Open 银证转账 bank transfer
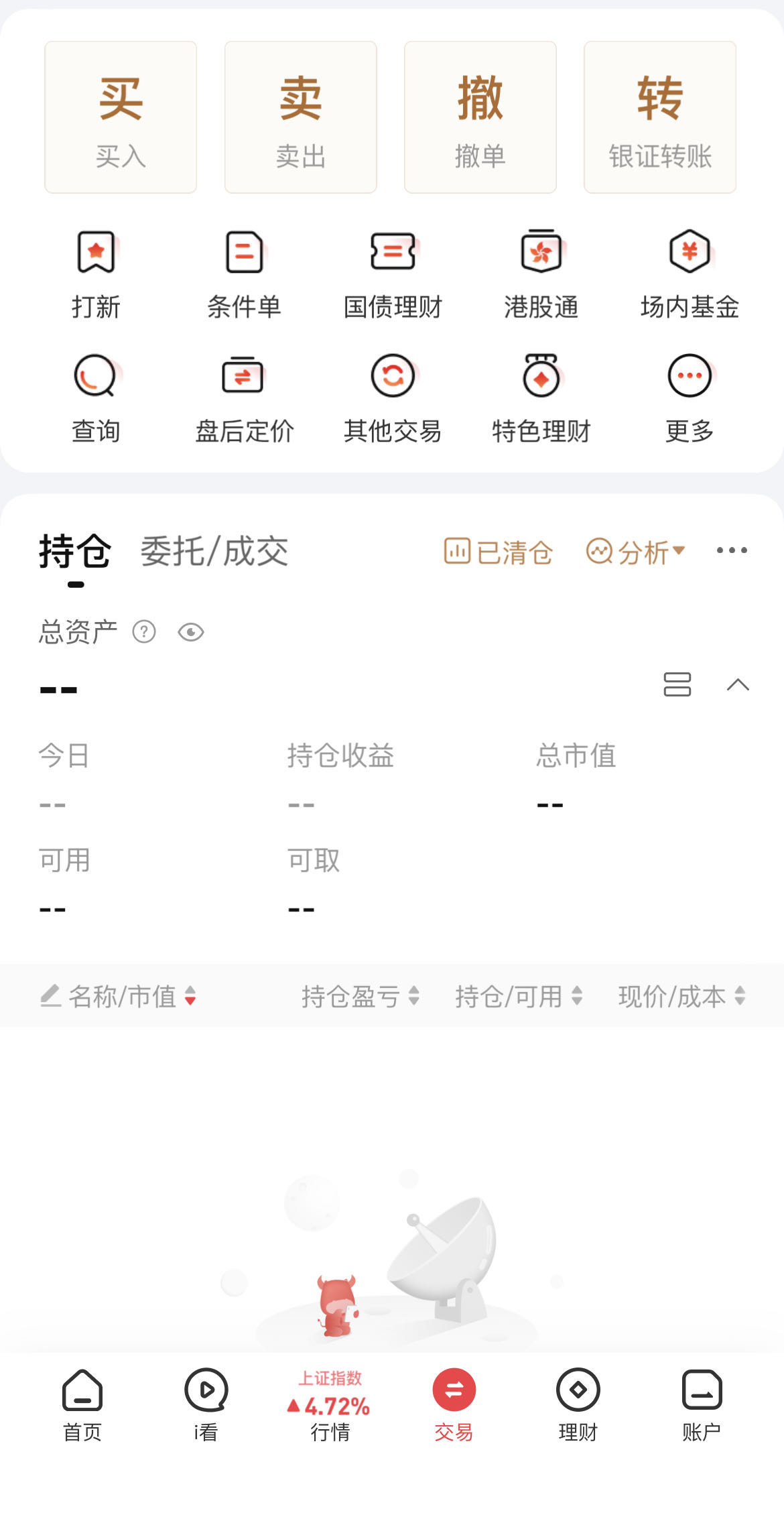This screenshot has width=784, height=1519. [x=659, y=117]
